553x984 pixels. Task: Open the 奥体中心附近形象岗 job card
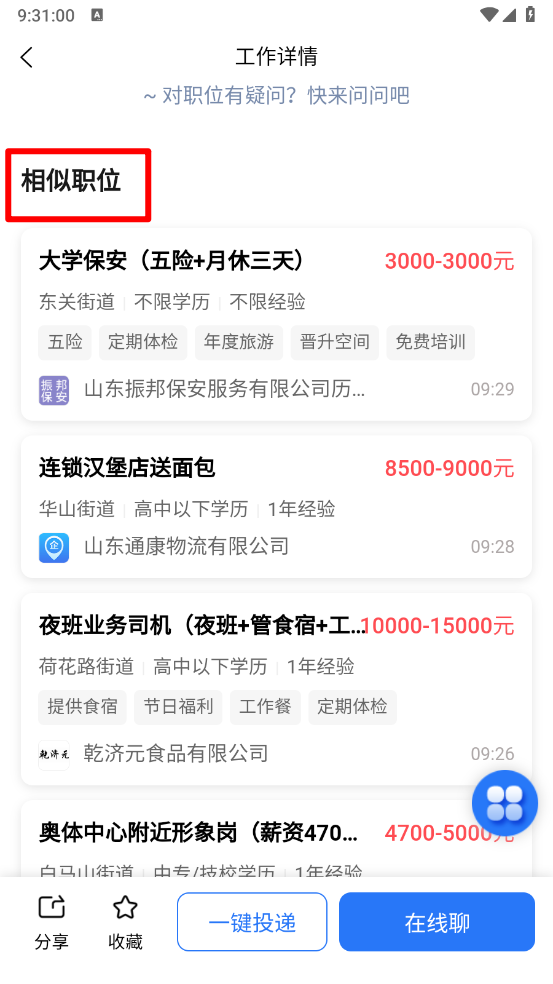click(276, 838)
